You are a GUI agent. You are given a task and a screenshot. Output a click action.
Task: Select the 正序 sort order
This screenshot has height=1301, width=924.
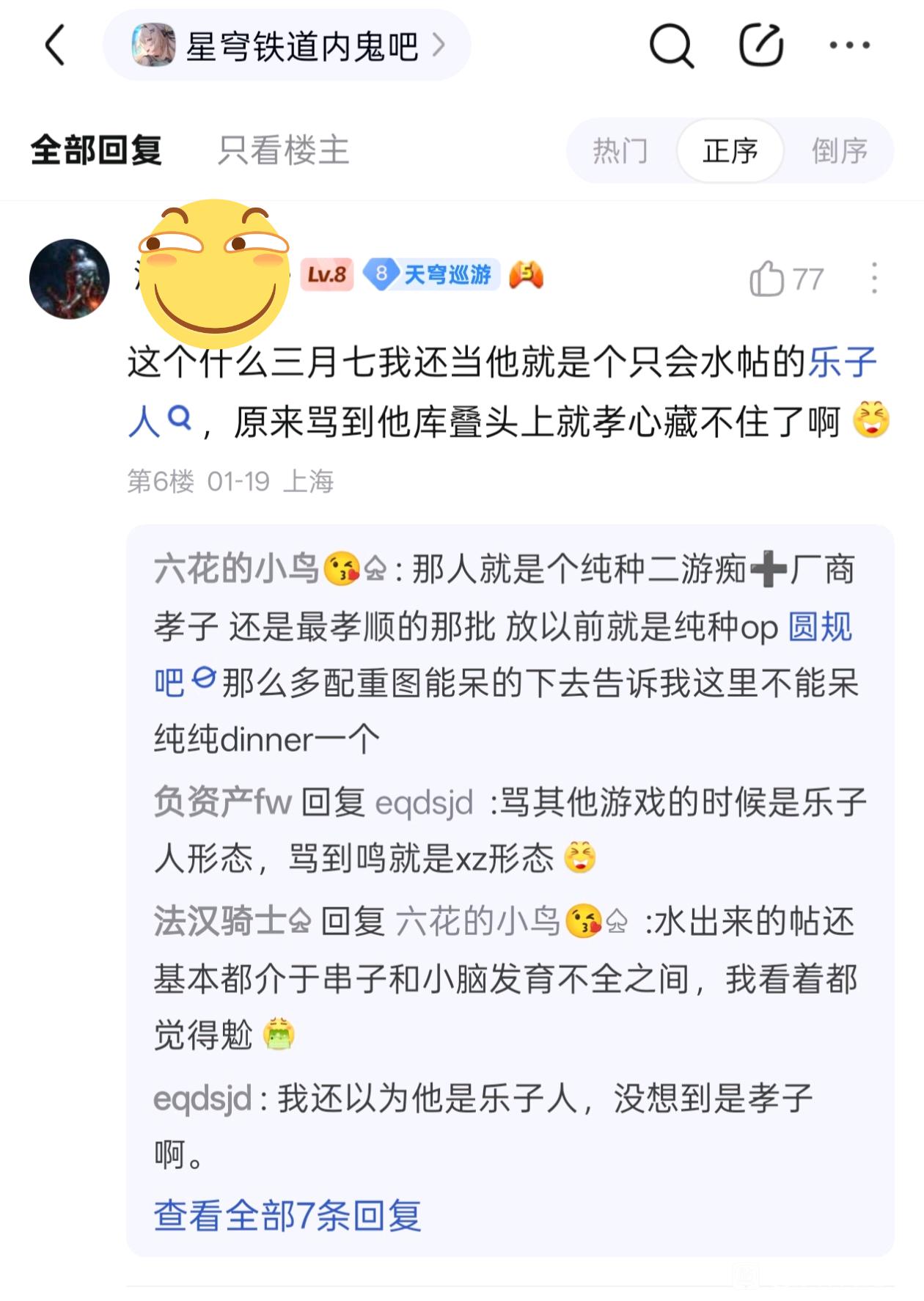click(730, 151)
